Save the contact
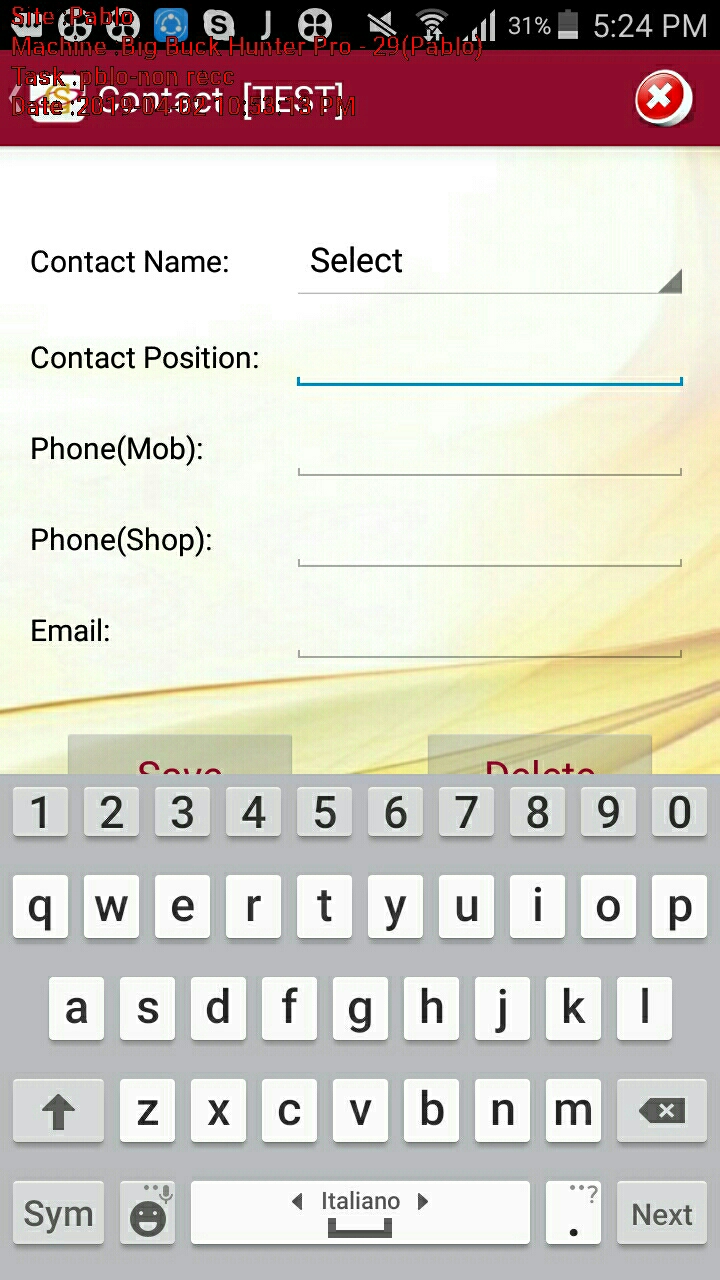The height and width of the screenshot is (1280, 720). coord(180,756)
